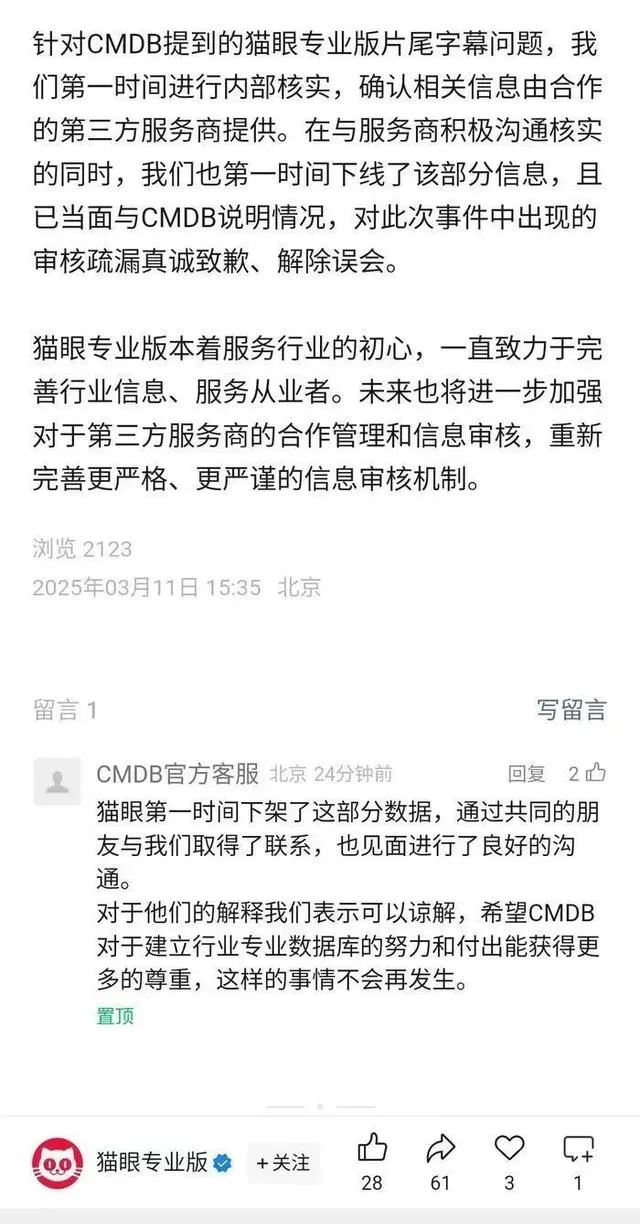Follow 猫眼专业版 with the 关注 button
Screen dimensions: 640x1224
[283, 1163]
